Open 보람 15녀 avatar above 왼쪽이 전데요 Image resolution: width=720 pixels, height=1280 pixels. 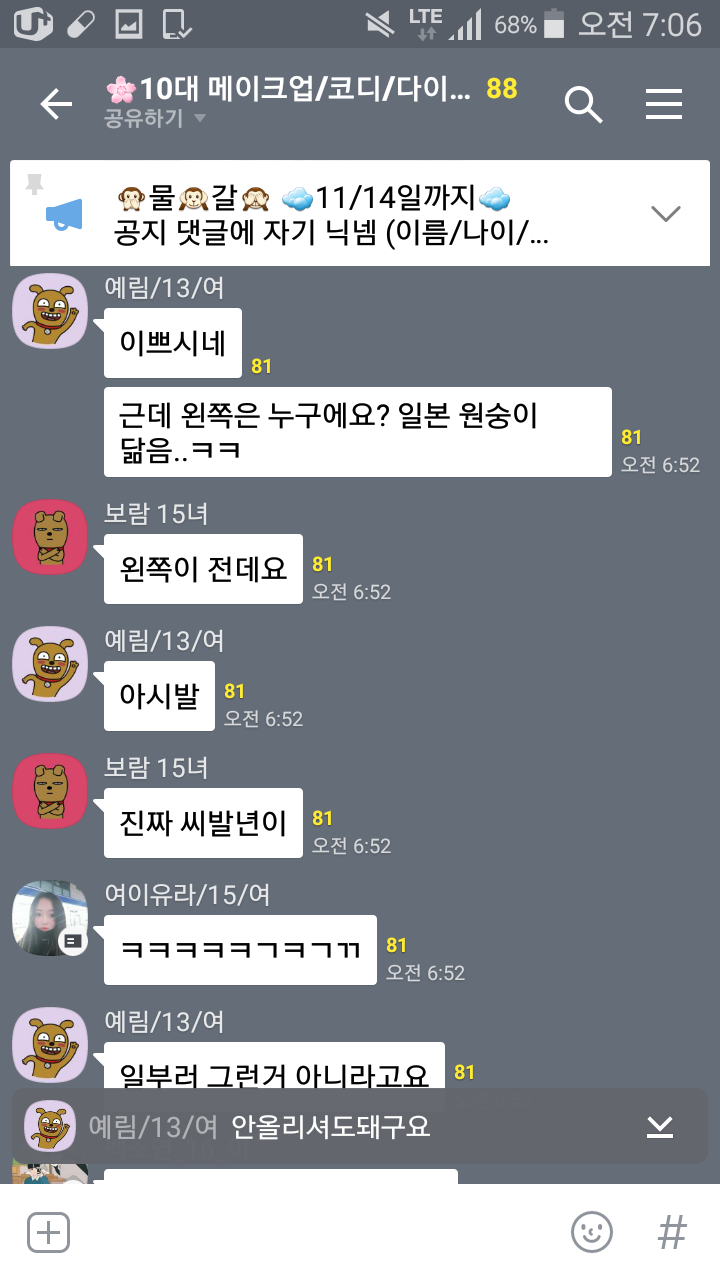pyautogui.click(x=50, y=538)
